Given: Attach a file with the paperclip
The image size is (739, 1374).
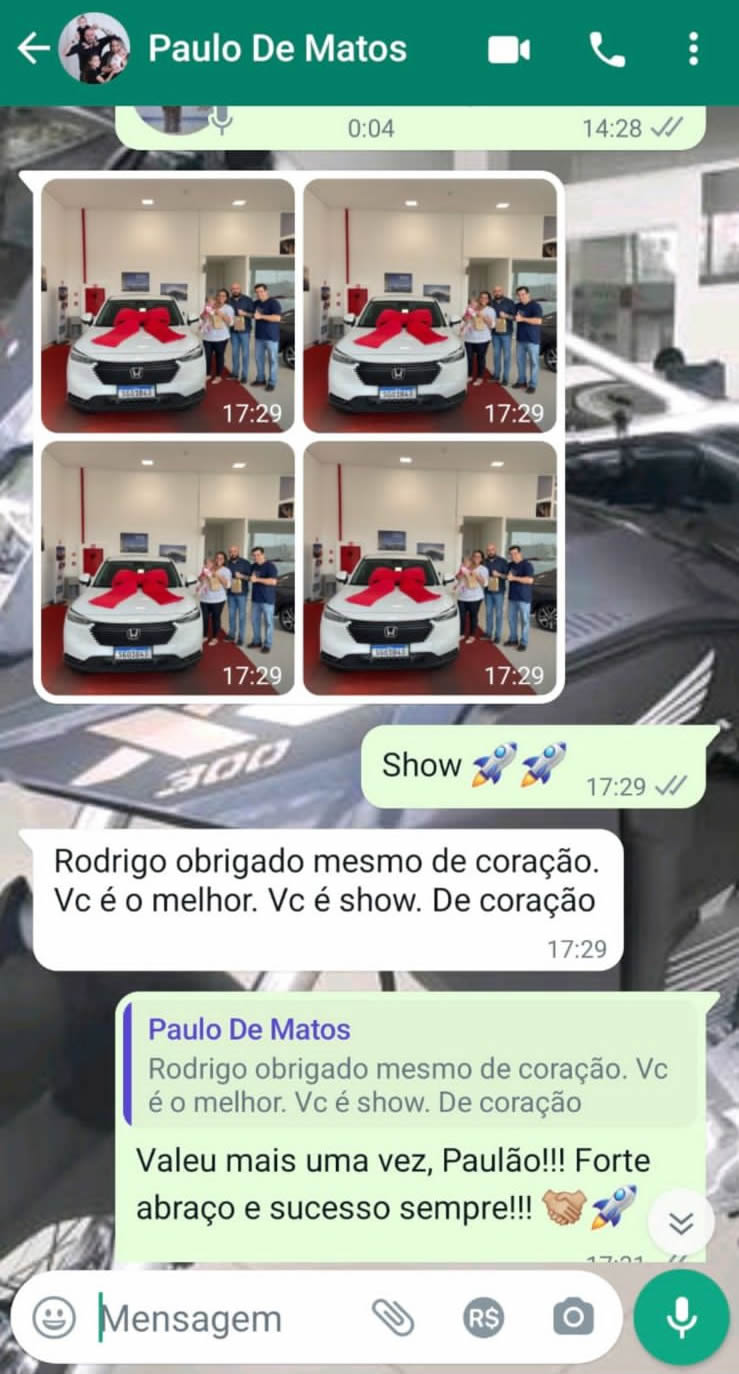Looking at the screenshot, I should point(393,1318).
